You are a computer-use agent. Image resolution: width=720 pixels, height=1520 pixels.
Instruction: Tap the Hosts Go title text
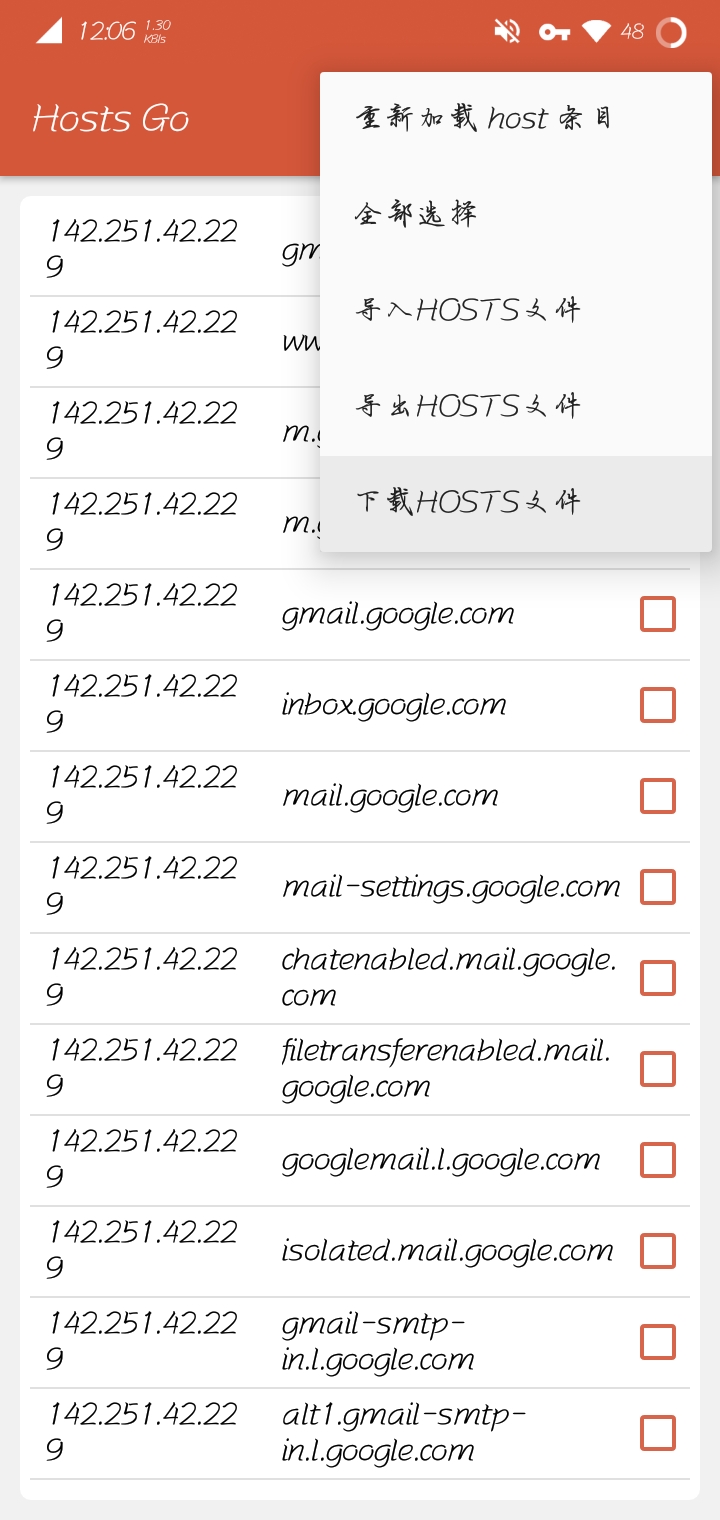[x=112, y=119]
